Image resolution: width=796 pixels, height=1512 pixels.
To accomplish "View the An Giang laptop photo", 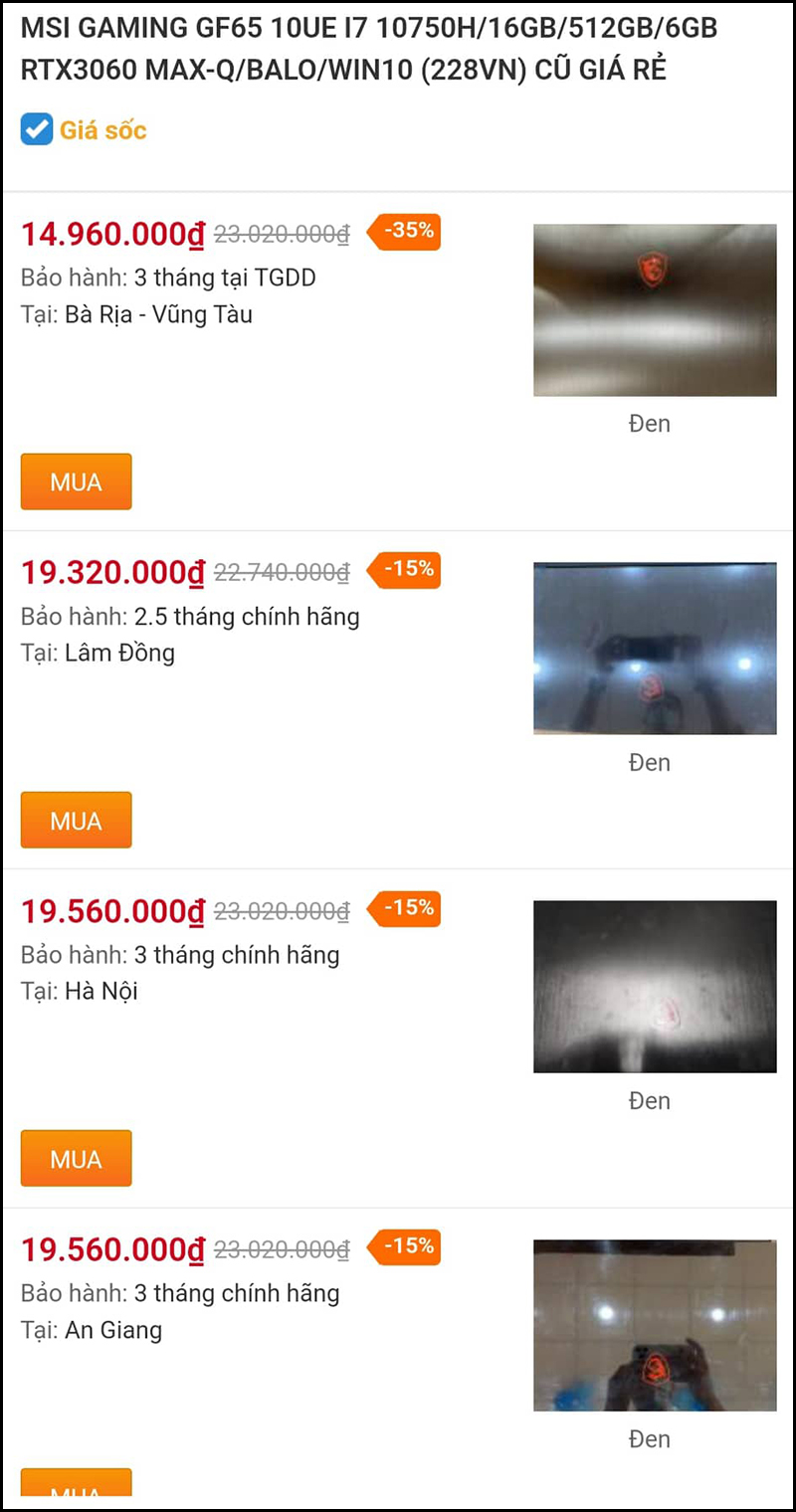I will pos(655,1325).
